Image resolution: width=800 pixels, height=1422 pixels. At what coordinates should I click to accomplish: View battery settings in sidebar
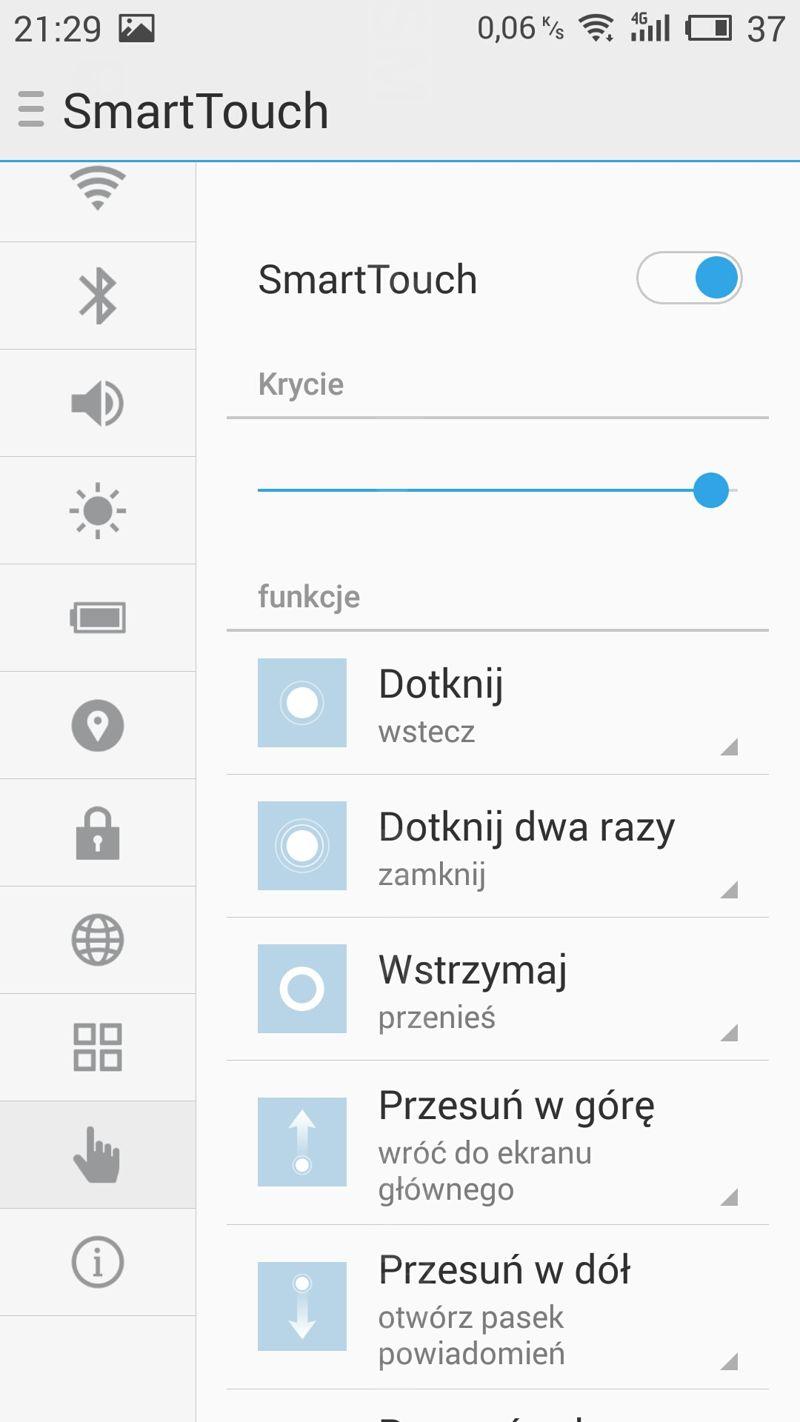(x=97, y=618)
